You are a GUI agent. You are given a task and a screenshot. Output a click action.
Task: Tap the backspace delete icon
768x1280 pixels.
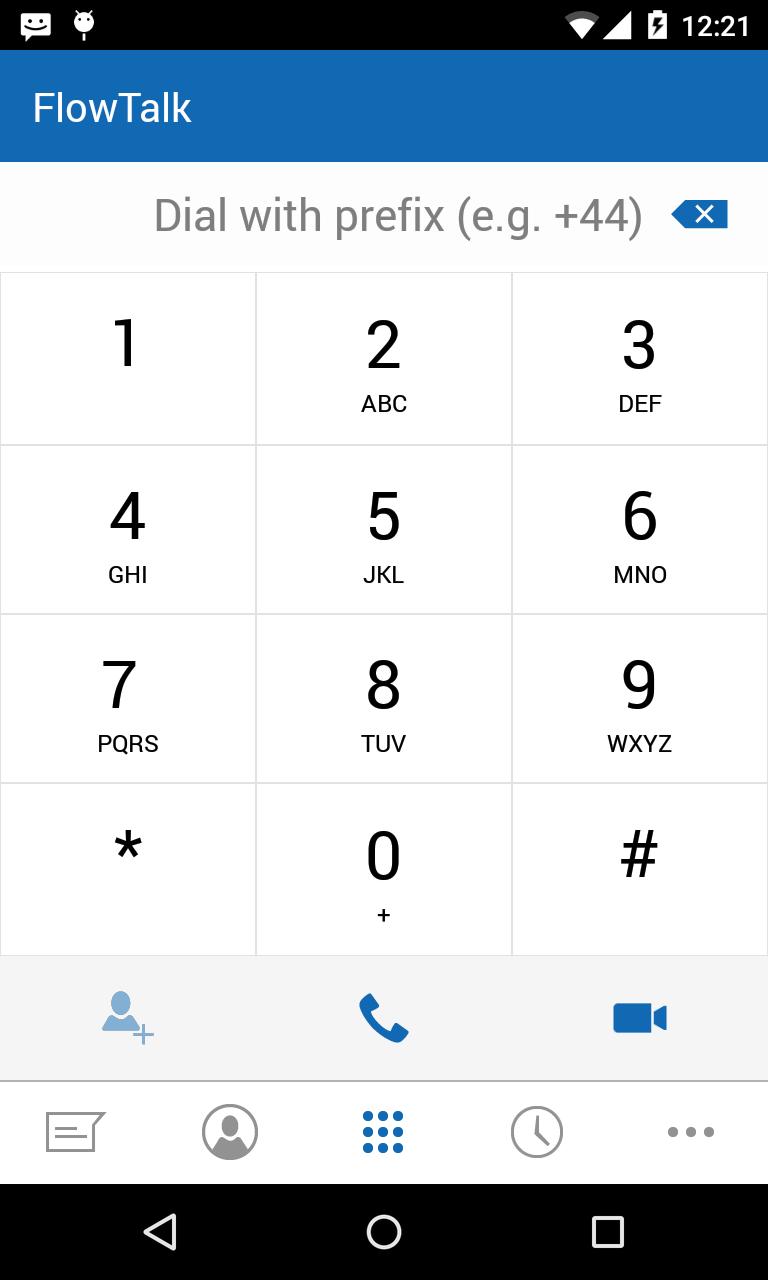coord(700,214)
